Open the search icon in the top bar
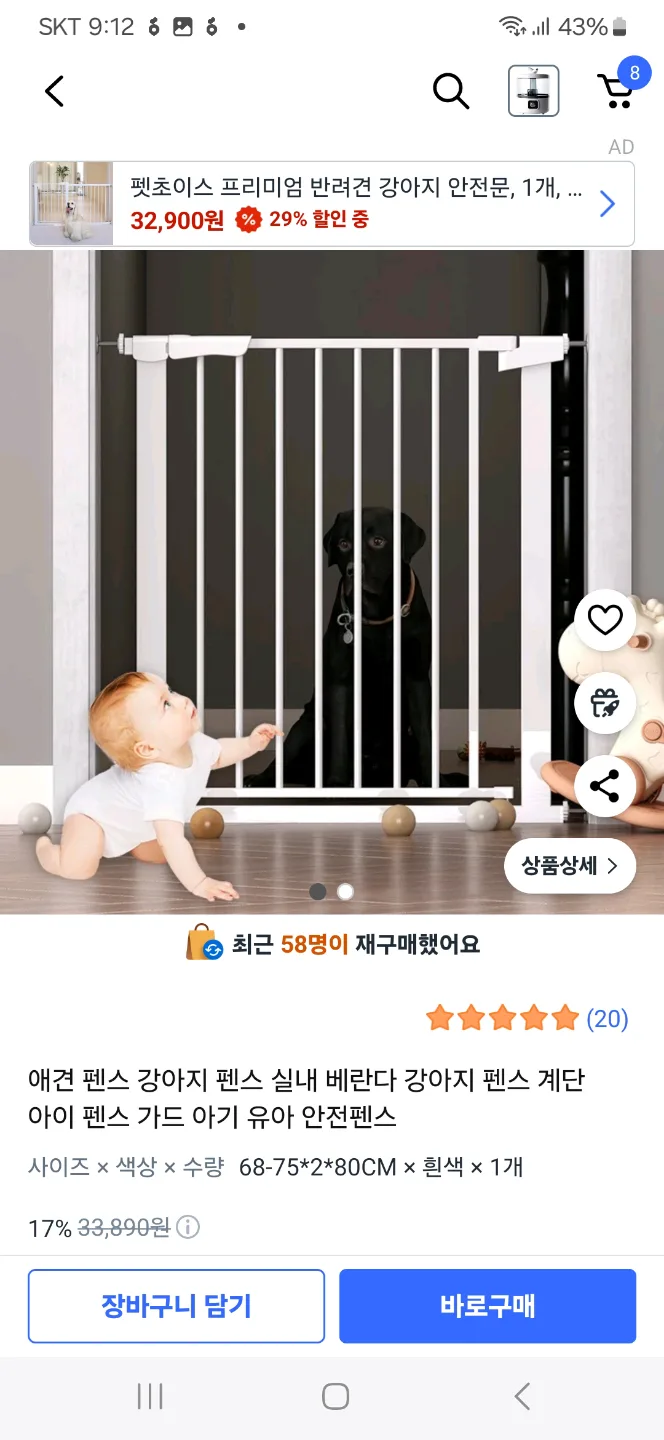Viewport: 664px width, 1440px height. point(450,91)
